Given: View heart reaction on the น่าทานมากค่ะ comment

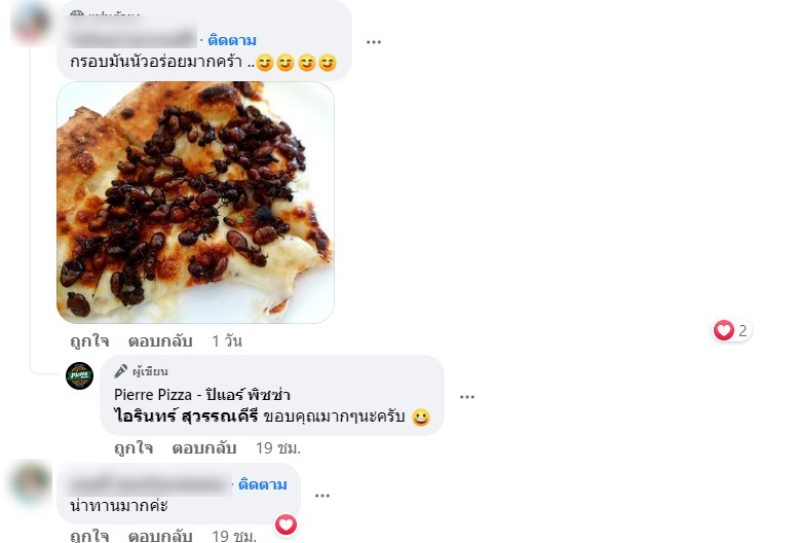Looking at the screenshot, I should (286, 523).
